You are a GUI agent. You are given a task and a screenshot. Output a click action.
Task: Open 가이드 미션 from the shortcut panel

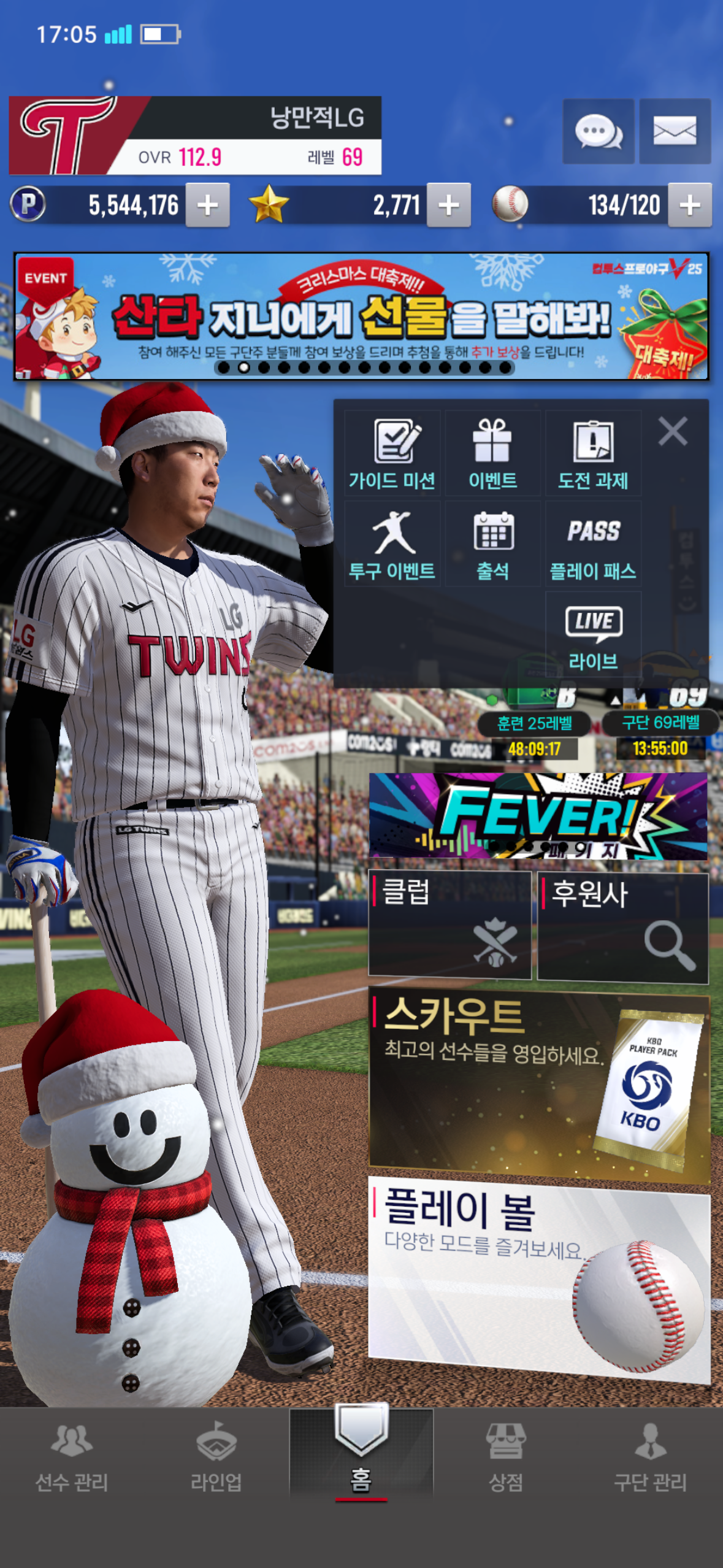coord(392,454)
